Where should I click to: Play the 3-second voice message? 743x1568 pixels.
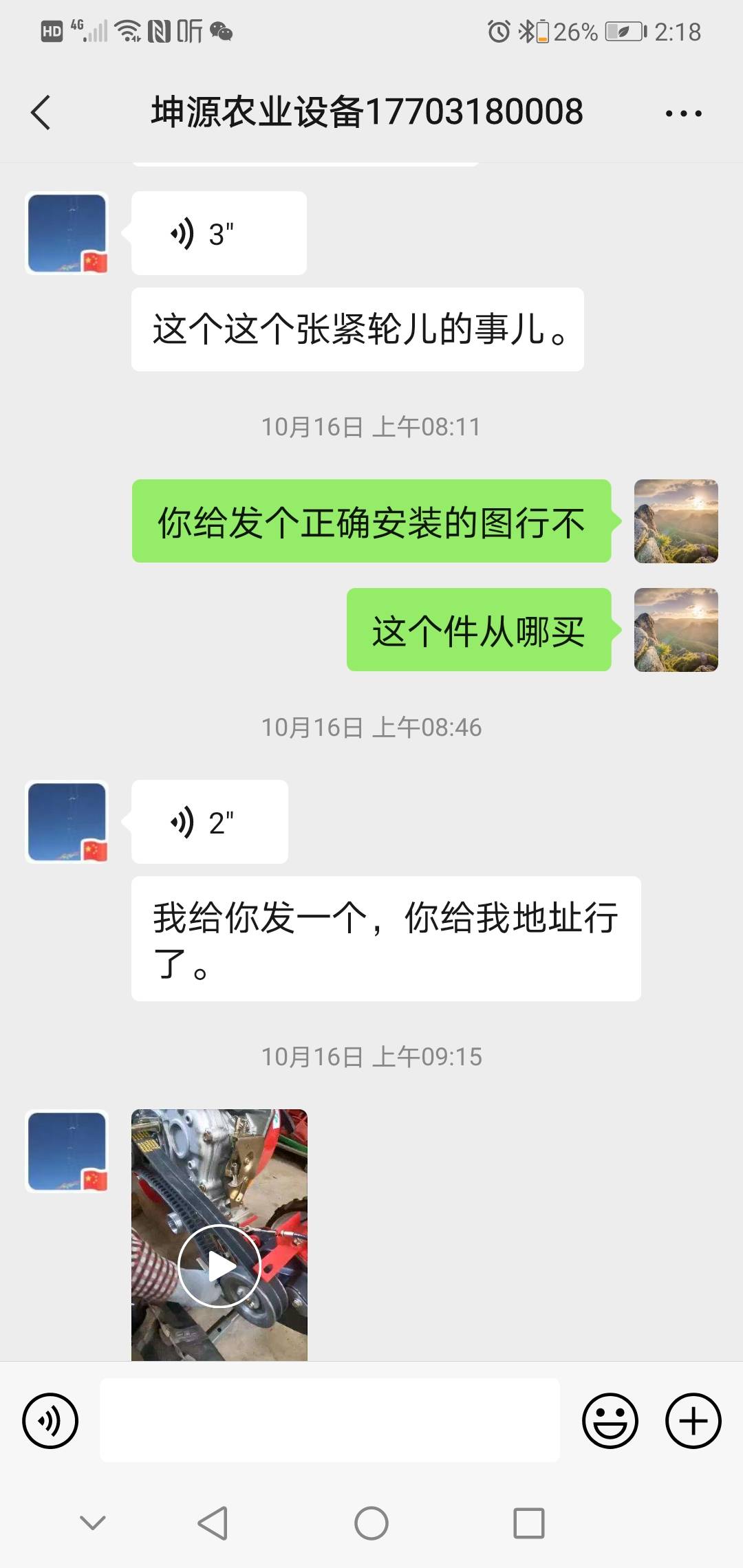point(219,234)
